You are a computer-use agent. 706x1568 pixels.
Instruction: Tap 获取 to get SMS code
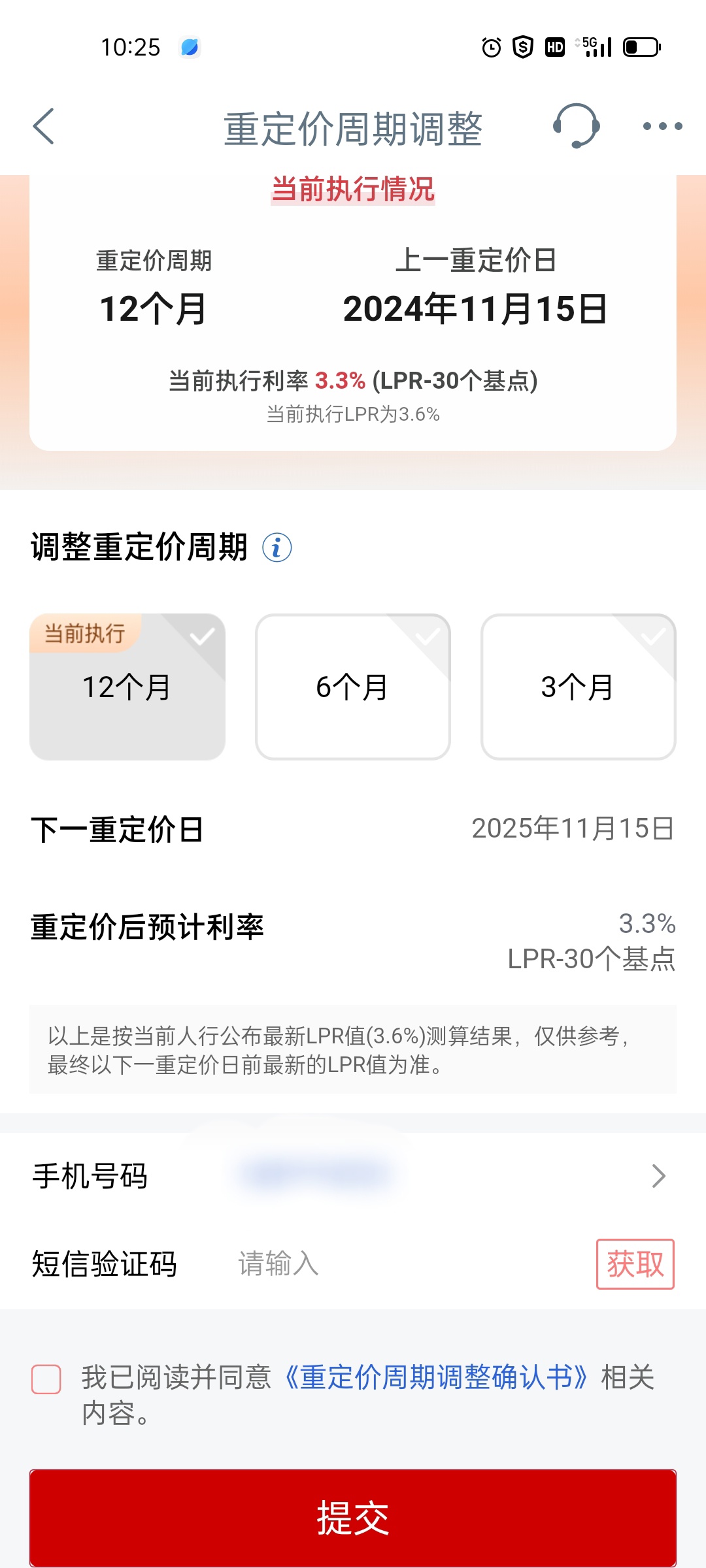pos(635,1264)
